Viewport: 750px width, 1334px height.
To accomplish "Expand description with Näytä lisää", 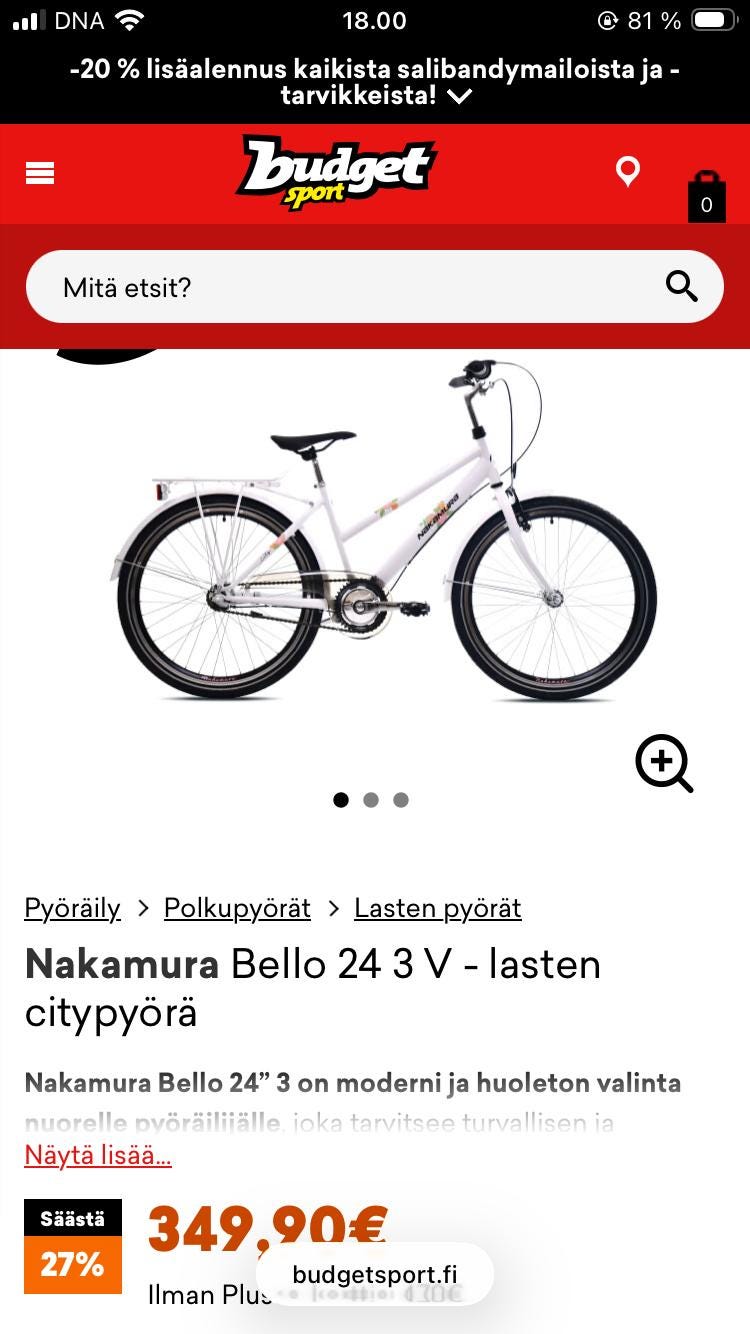I will pyautogui.click(x=98, y=1155).
